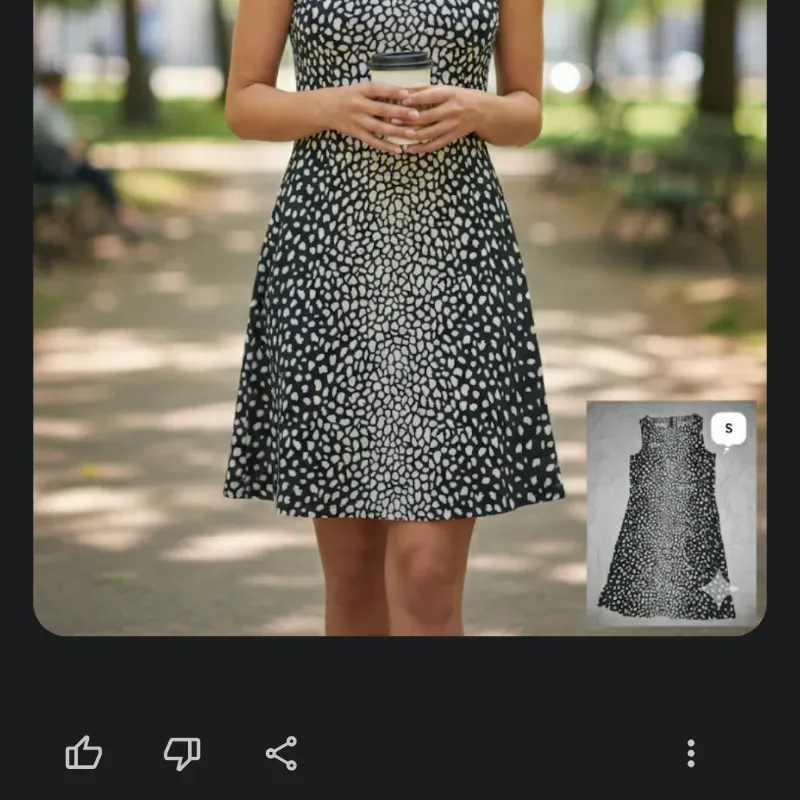The image size is (800, 800).
Task: Share the generated image
Action: point(282,753)
